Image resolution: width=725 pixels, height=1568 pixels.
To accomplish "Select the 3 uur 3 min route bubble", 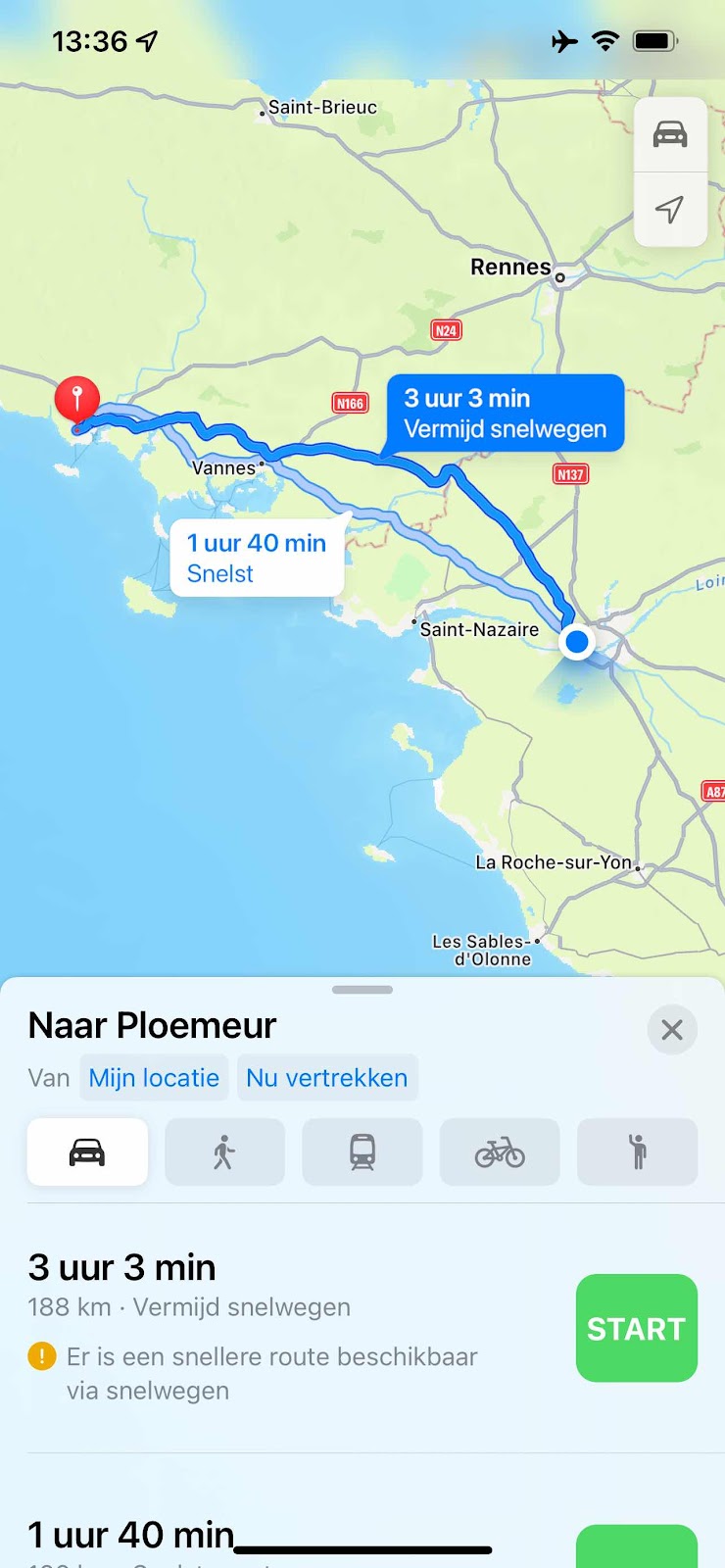I will (x=505, y=414).
